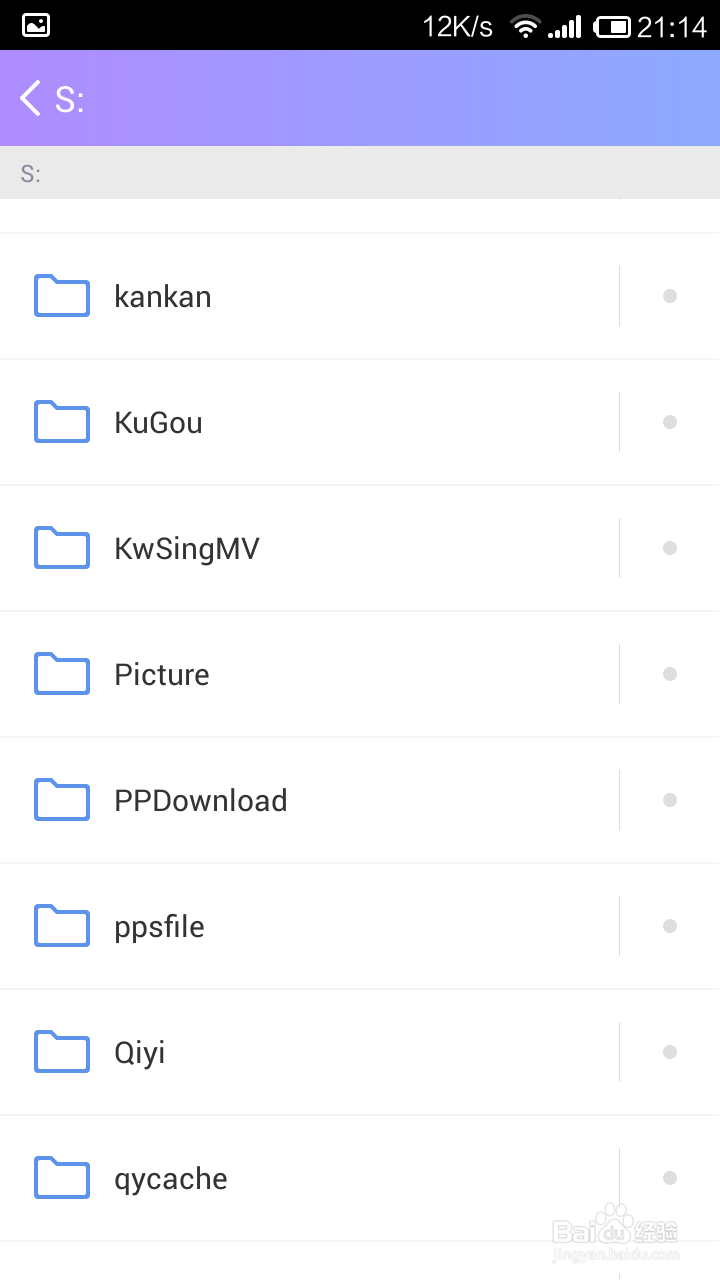The width and height of the screenshot is (720, 1280).
Task: Go back using the top-left arrow
Action: point(32,98)
